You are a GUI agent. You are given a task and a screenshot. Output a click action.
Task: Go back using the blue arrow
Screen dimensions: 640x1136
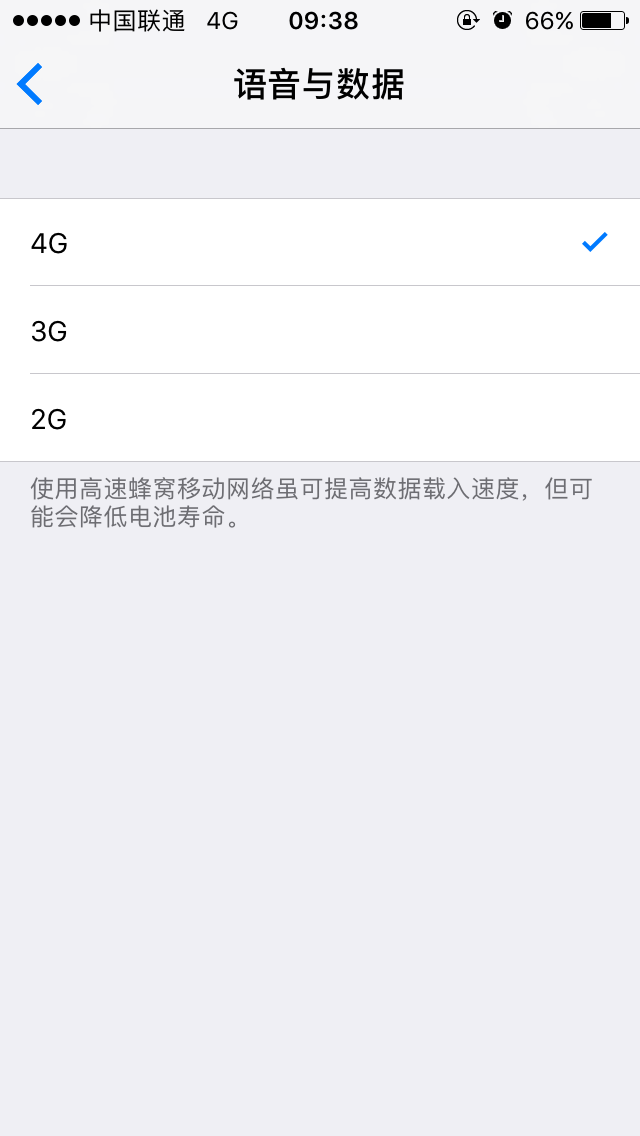point(30,84)
